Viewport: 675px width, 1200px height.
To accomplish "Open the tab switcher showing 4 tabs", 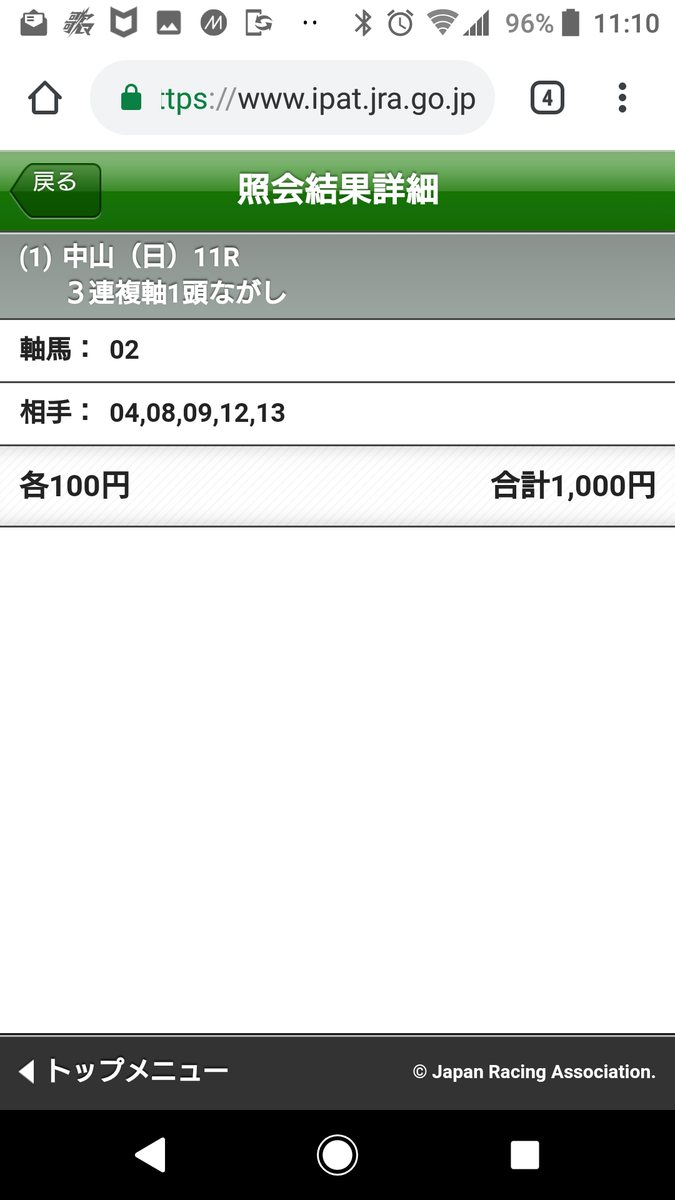I will (x=546, y=98).
